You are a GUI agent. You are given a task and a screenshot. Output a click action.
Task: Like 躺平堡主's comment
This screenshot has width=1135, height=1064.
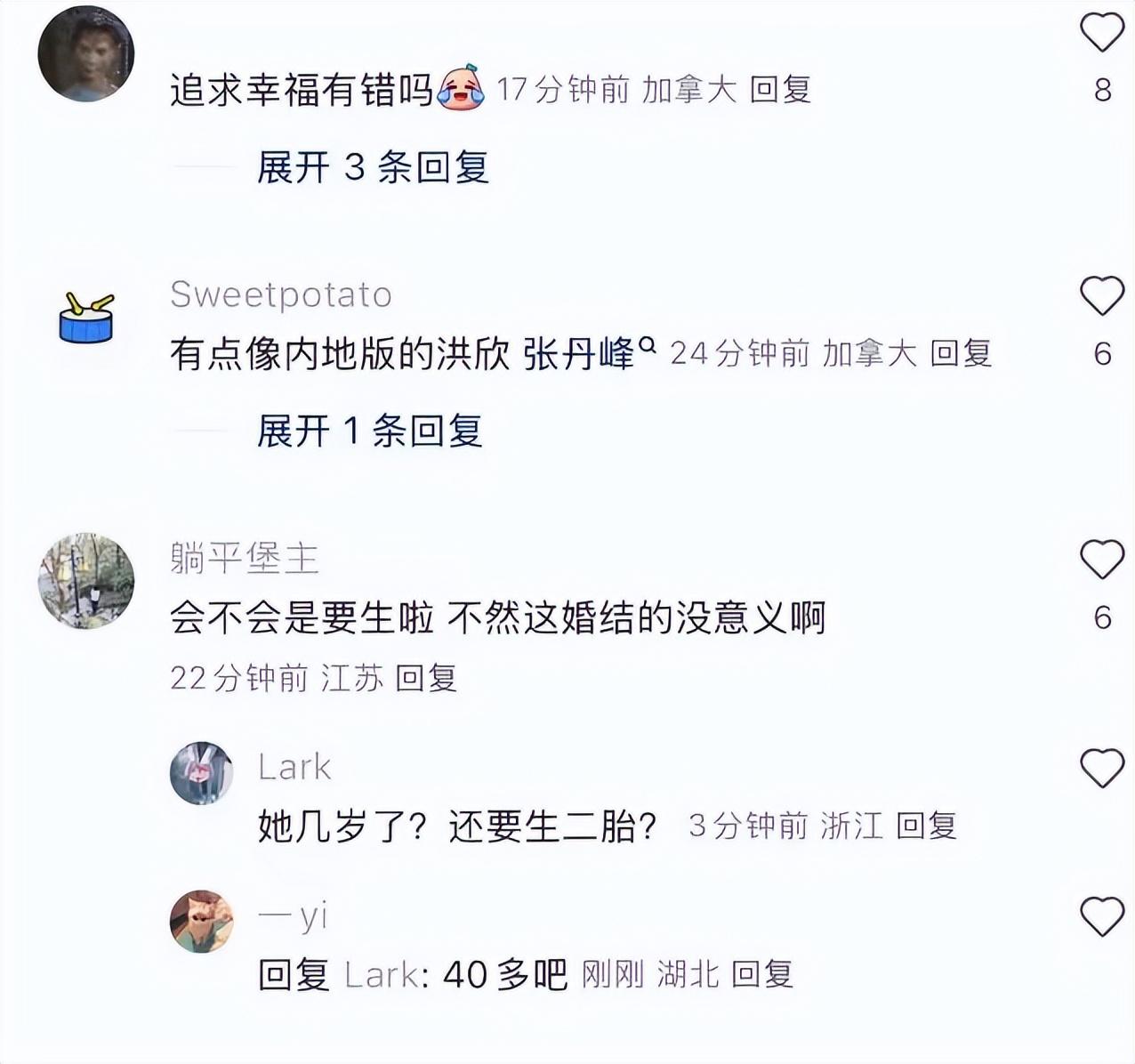click(x=1102, y=560)
